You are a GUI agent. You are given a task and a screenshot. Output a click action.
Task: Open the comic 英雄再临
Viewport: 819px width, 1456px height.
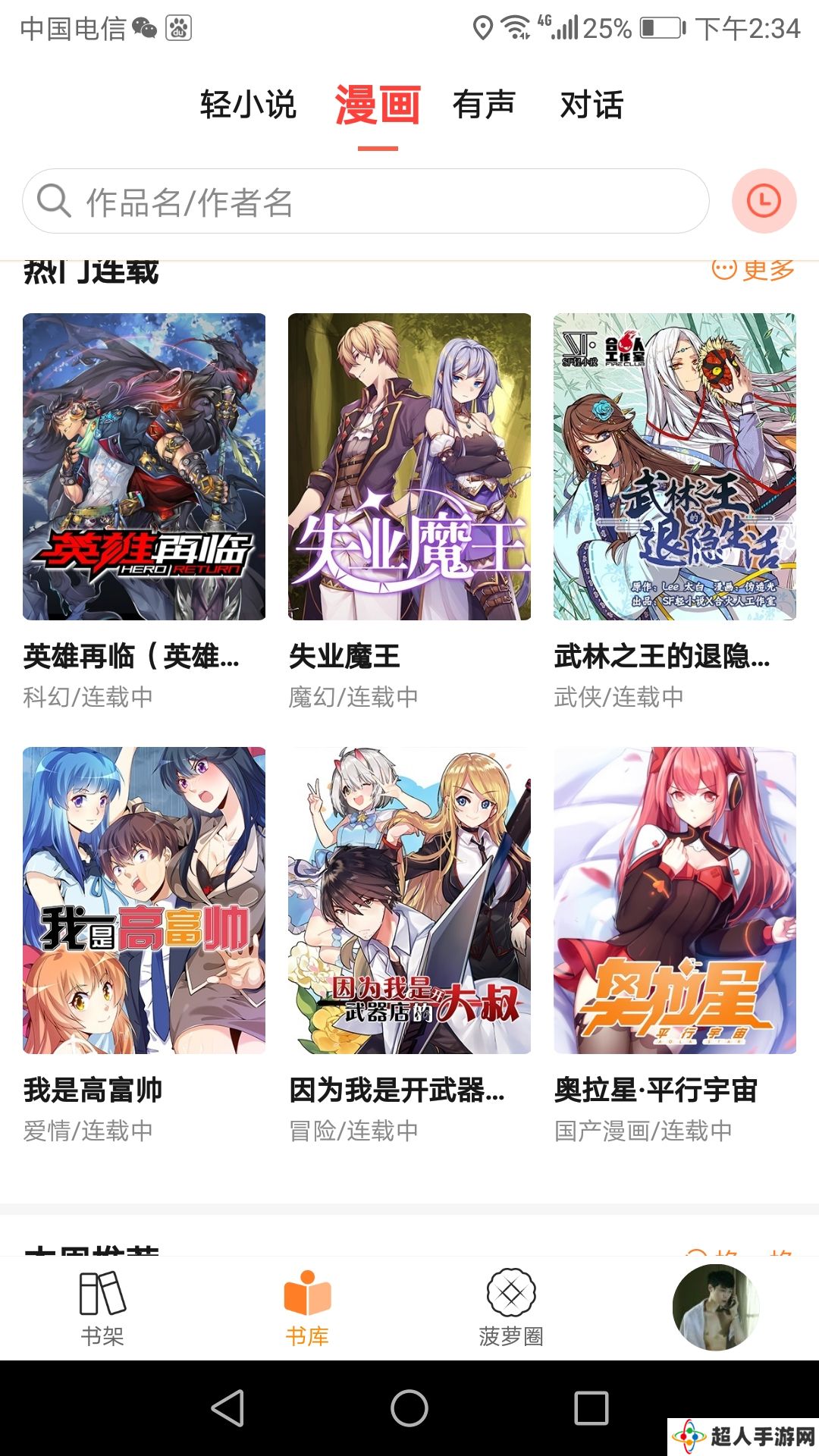pyautogui.click(x=144, y=466)
